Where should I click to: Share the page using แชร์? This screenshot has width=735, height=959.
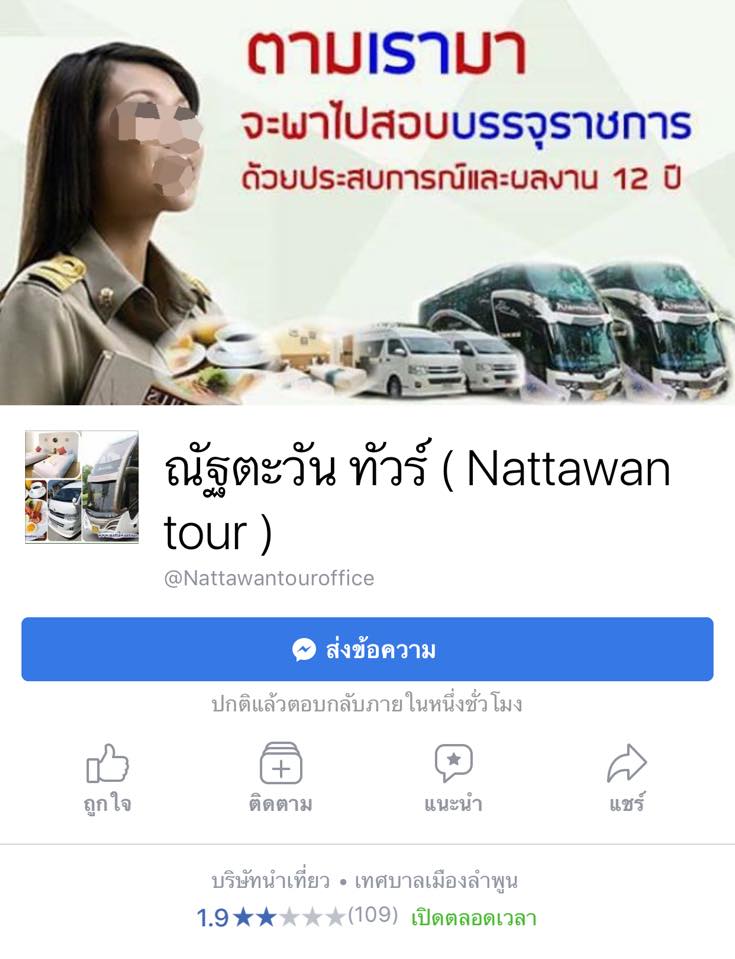click(x=627, y=777)
